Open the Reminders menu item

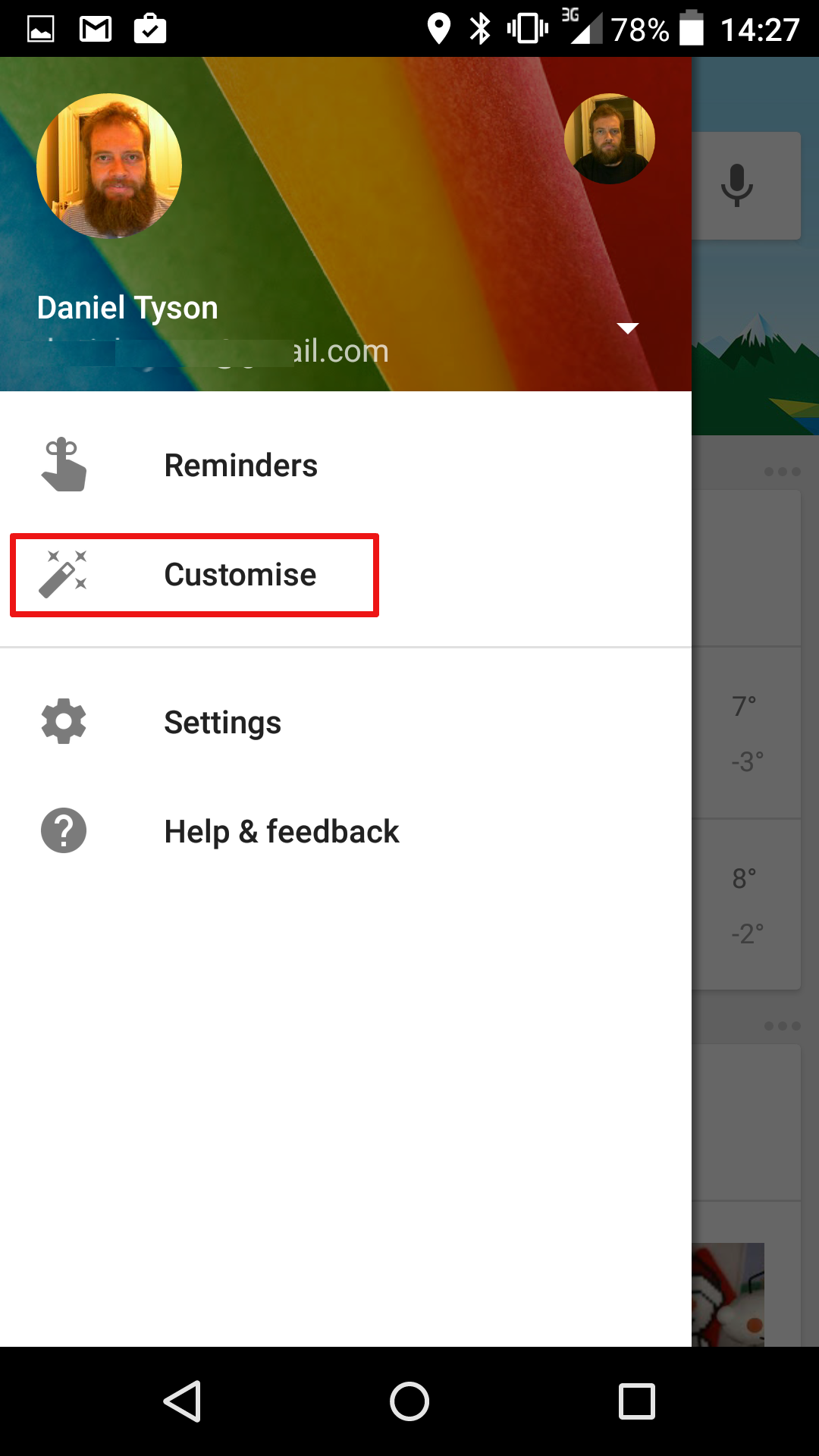tap(346, 465)
